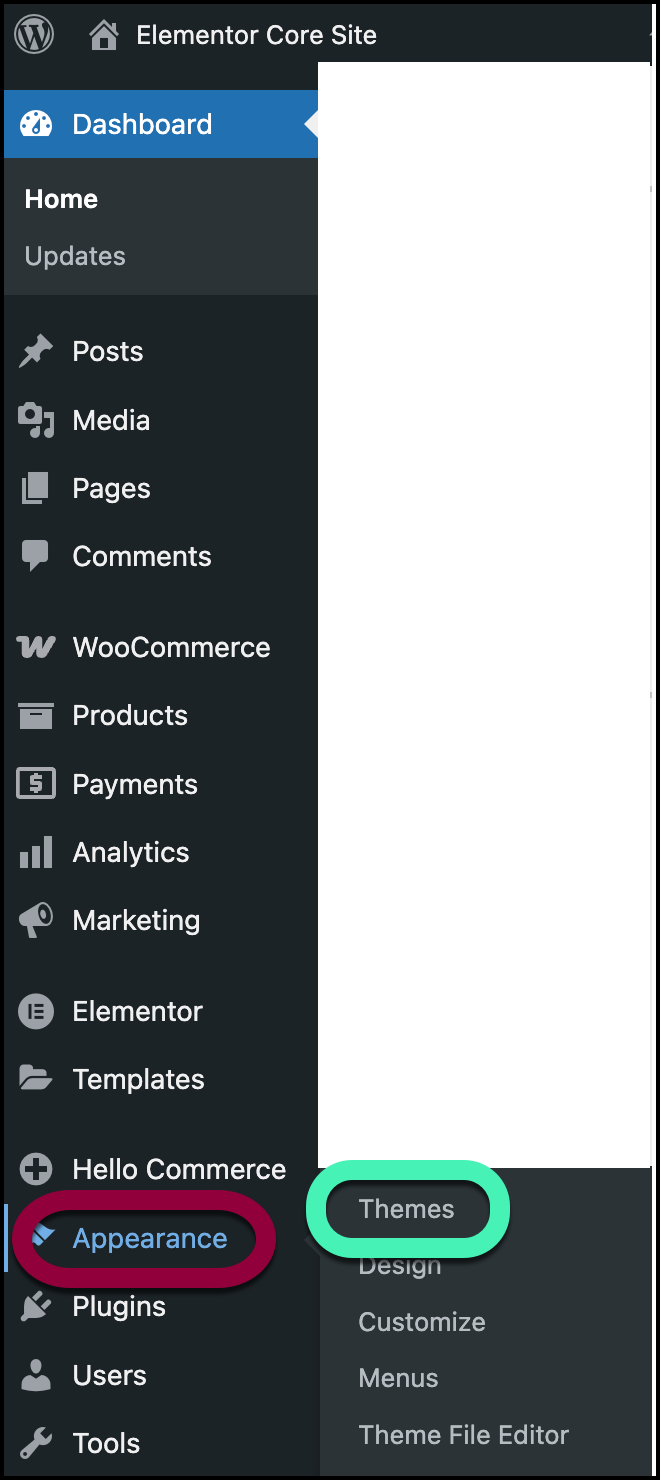The width and height of the screenshot is (660, 1480).
Task: Select Appearance in the sidebar
Action: pos(150,1238)
